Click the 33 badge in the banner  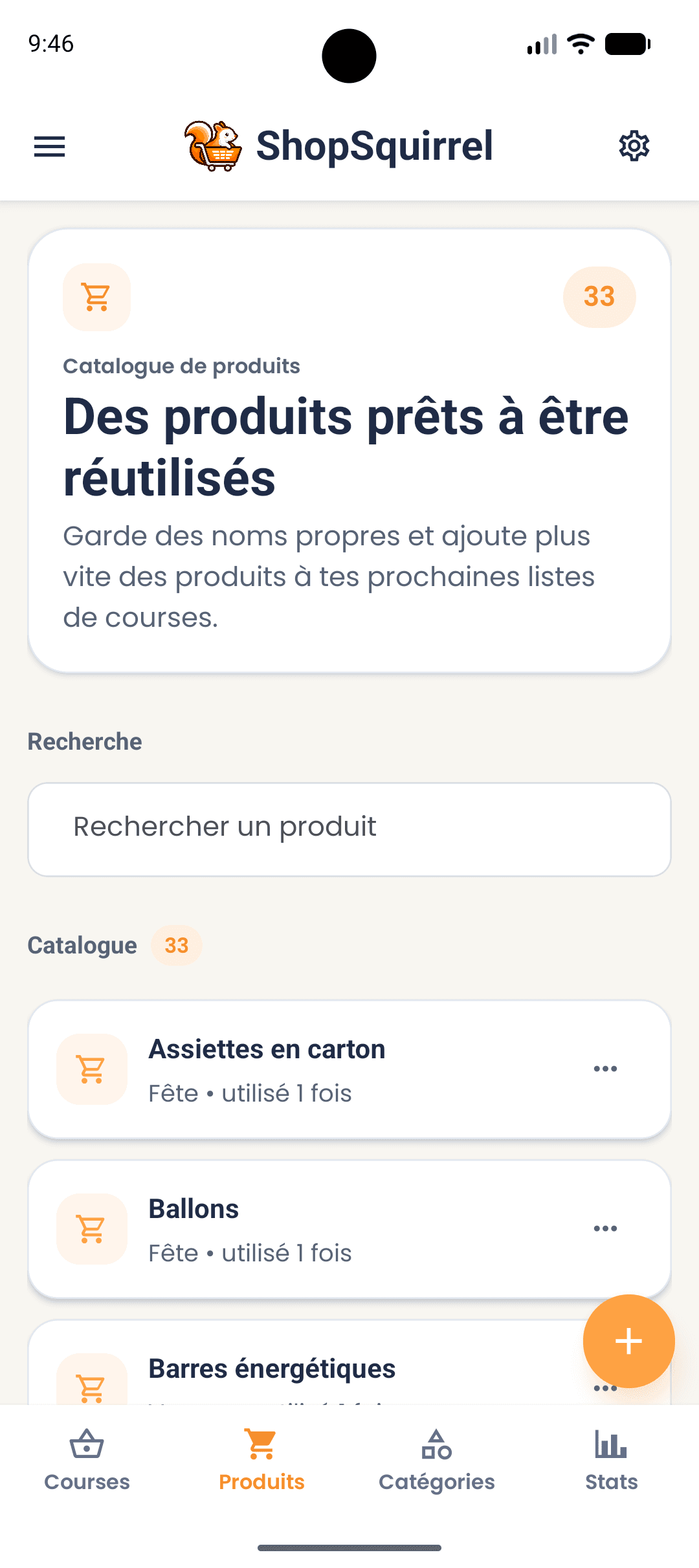599,296
